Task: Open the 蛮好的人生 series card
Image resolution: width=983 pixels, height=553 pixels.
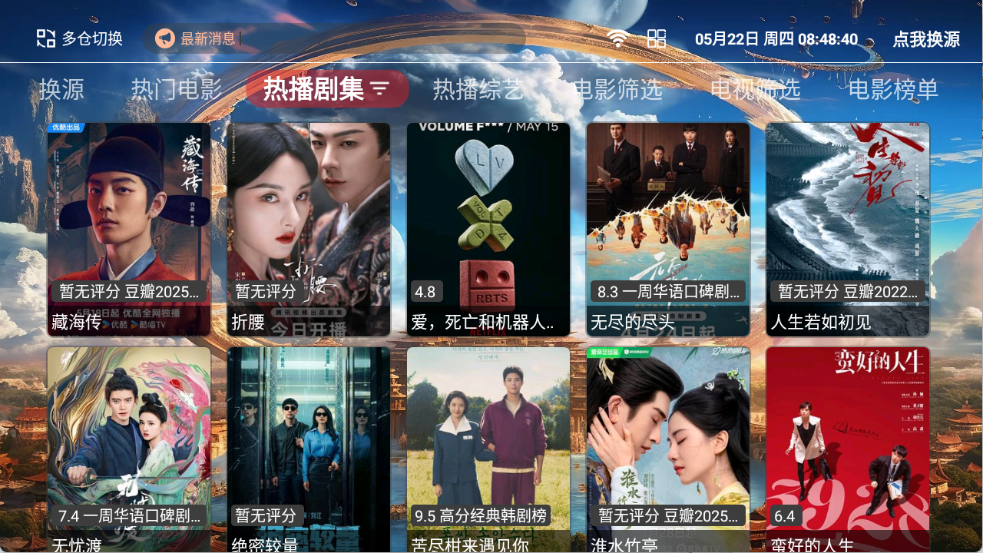Action: (x=847, y=448)
